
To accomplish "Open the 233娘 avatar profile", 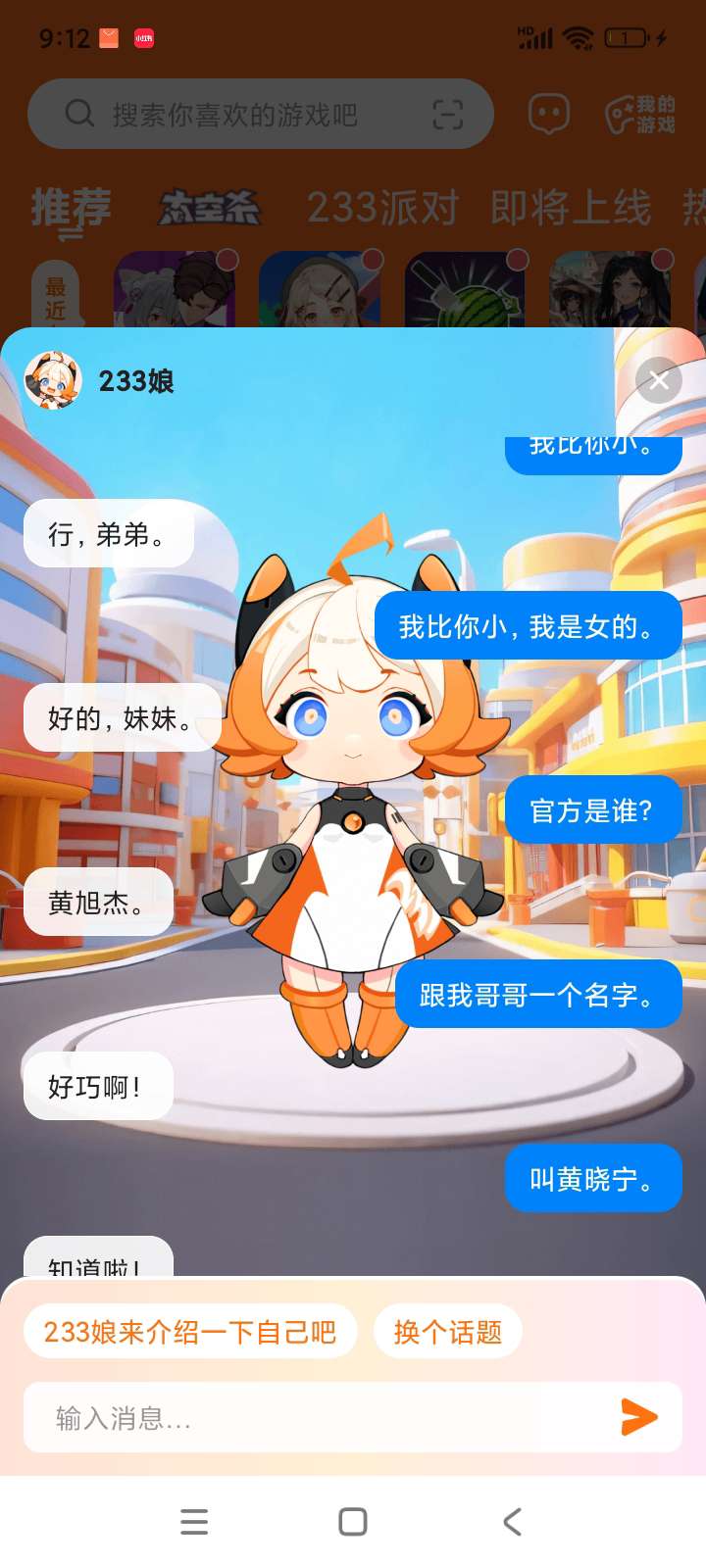I will click(x=53, y=380).
